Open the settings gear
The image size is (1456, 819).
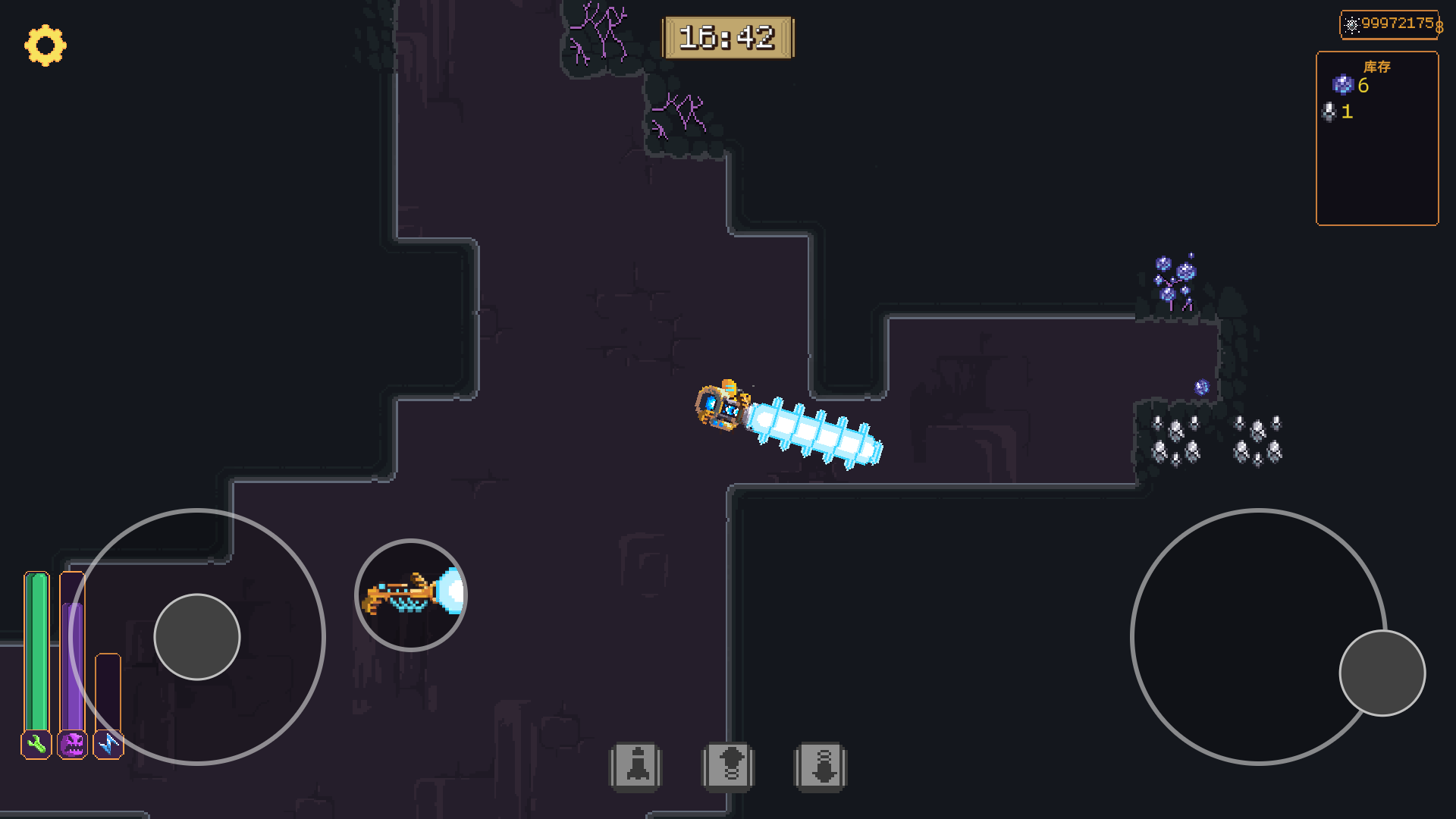tap(45, 45)
